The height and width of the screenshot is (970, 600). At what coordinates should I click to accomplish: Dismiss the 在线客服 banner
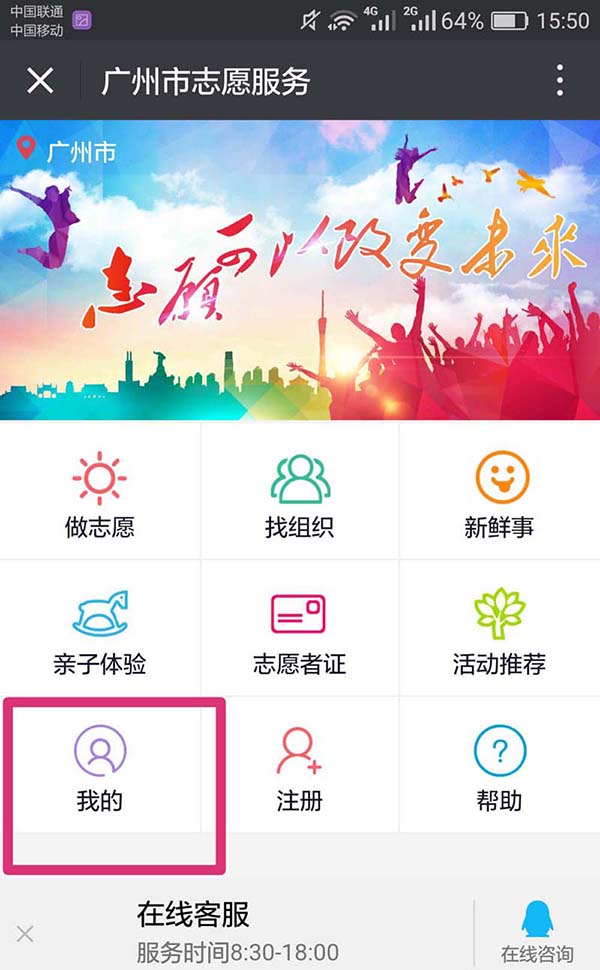(x=26, y=934)
